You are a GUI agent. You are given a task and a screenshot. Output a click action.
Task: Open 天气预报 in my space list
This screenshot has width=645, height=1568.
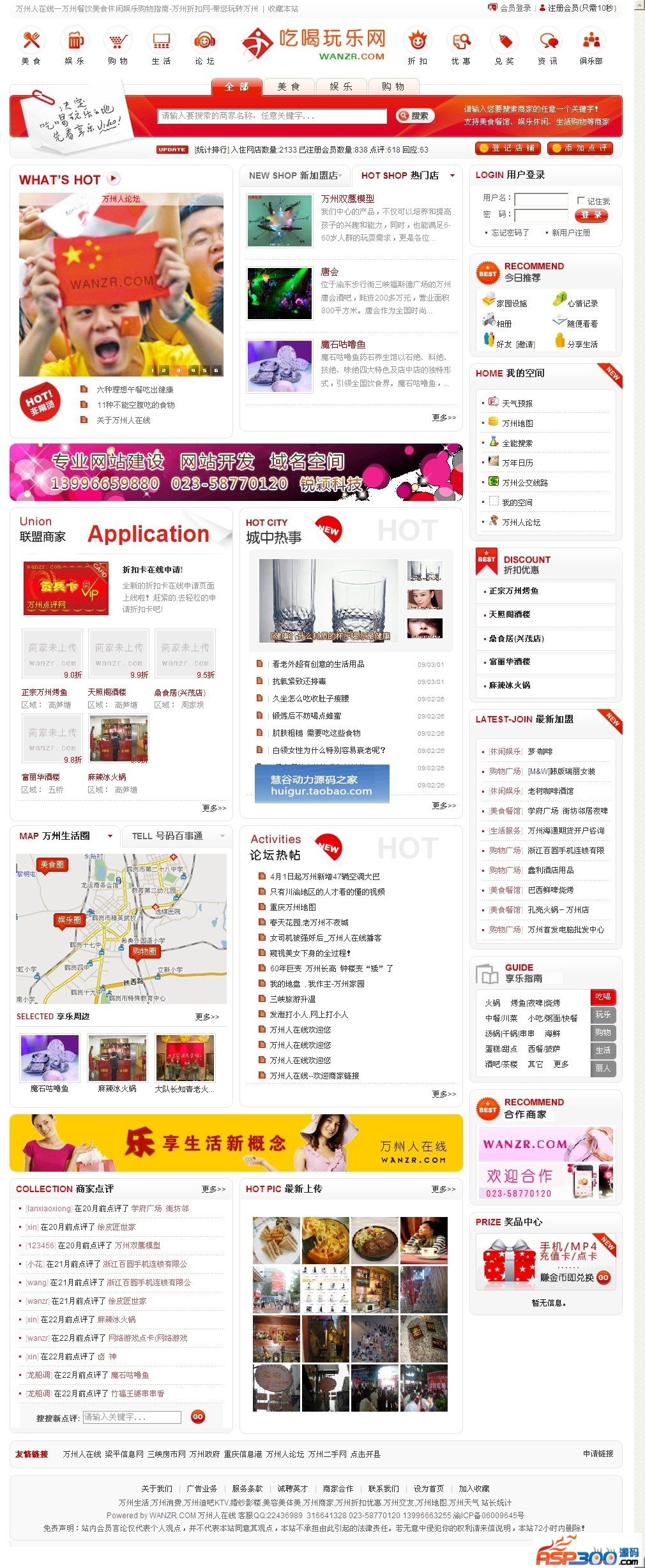click(x=517, y=403)
